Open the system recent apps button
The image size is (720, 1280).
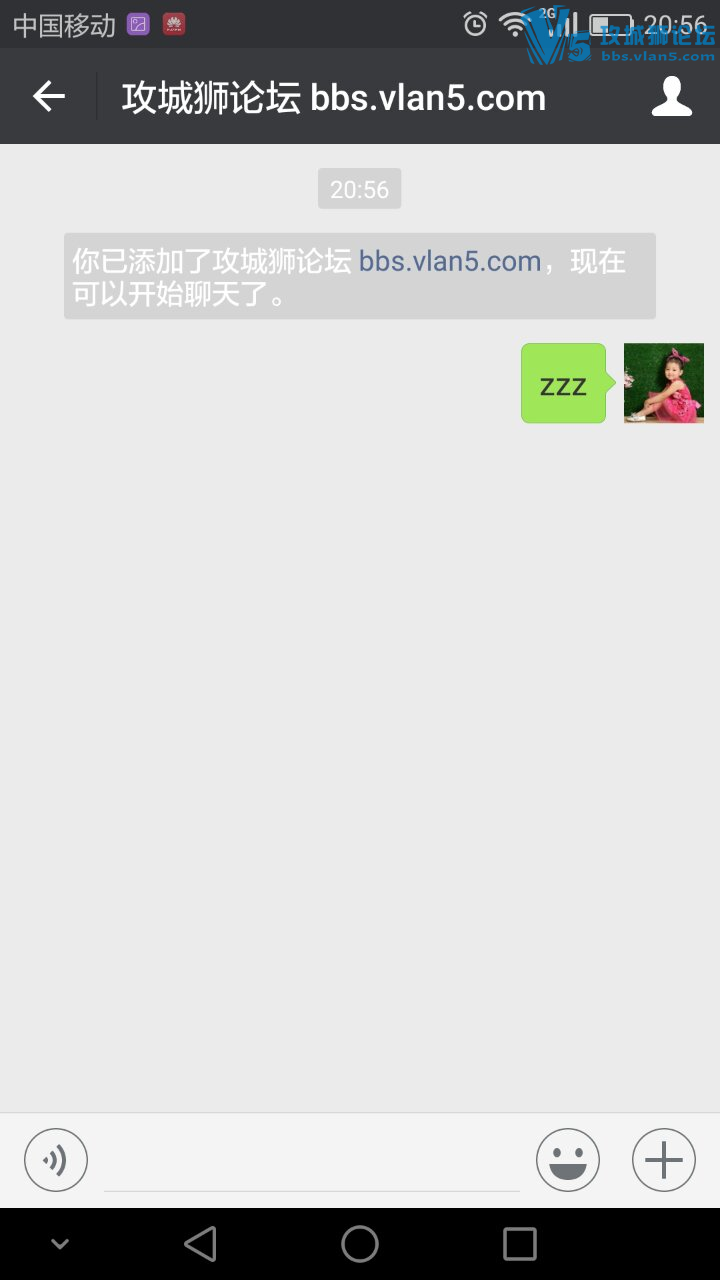point(520,1244)
